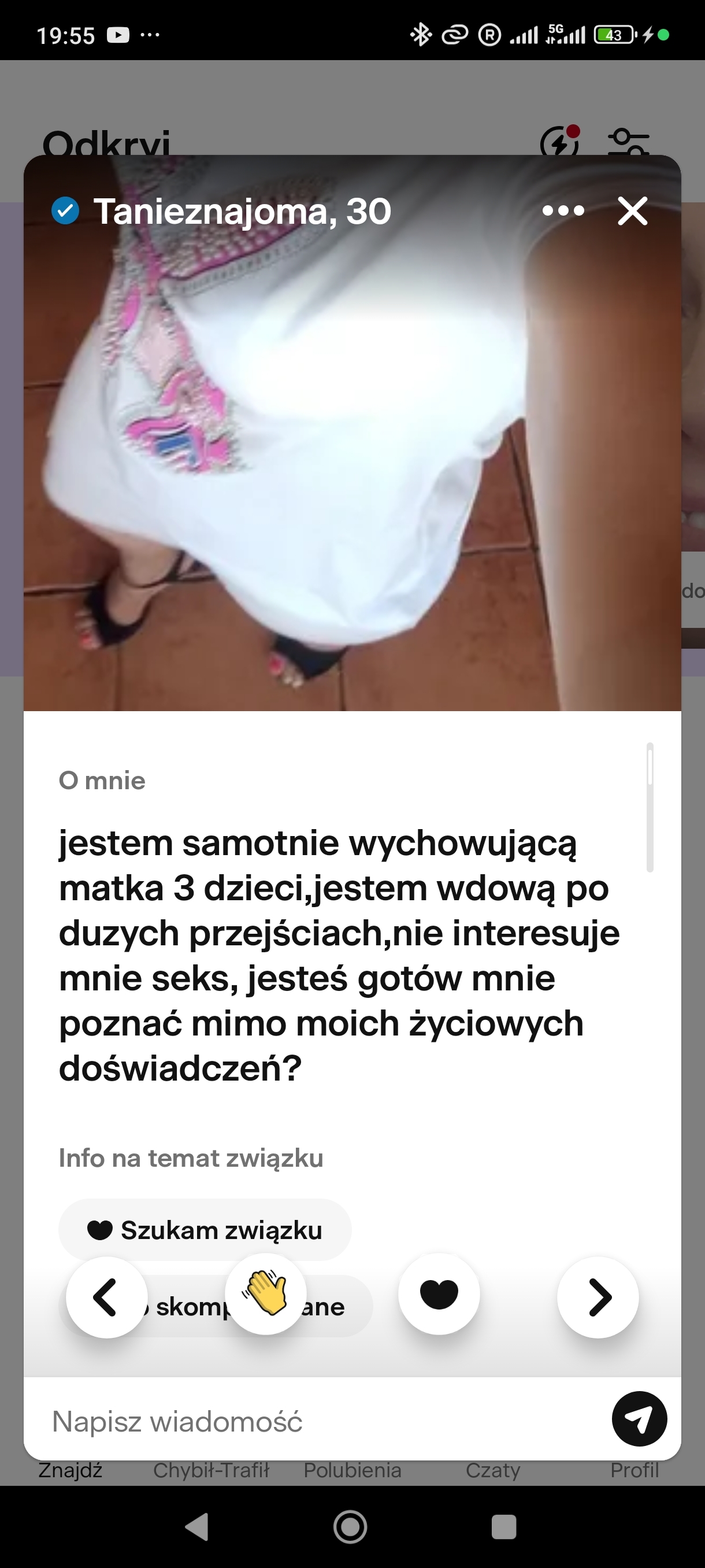This screenshot has width=705, height=1568.
Task: Send the message with the arrow button
Action: pos(639,1419)
